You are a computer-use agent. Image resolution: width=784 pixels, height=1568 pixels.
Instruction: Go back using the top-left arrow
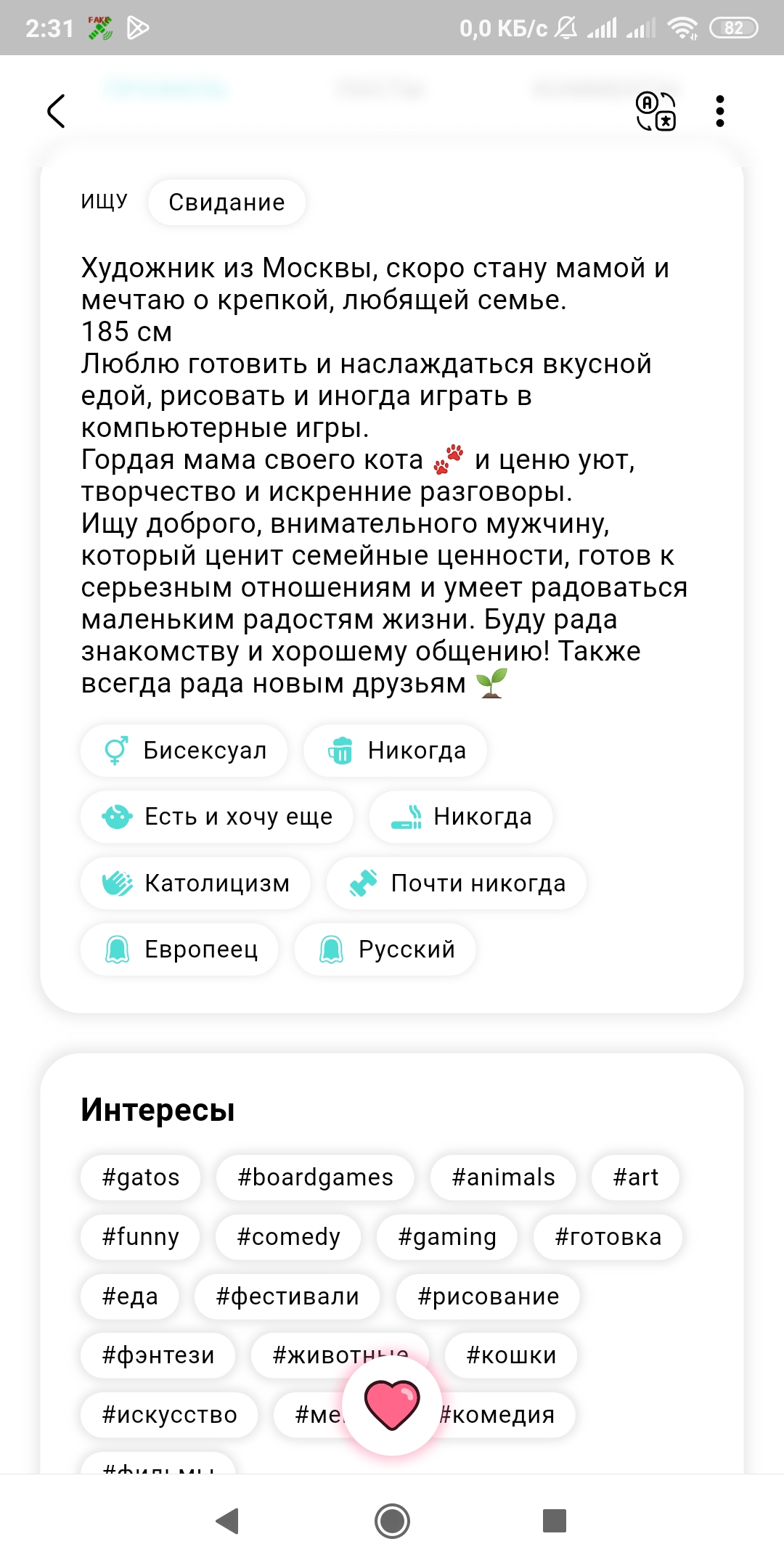[x=57, y=111]
